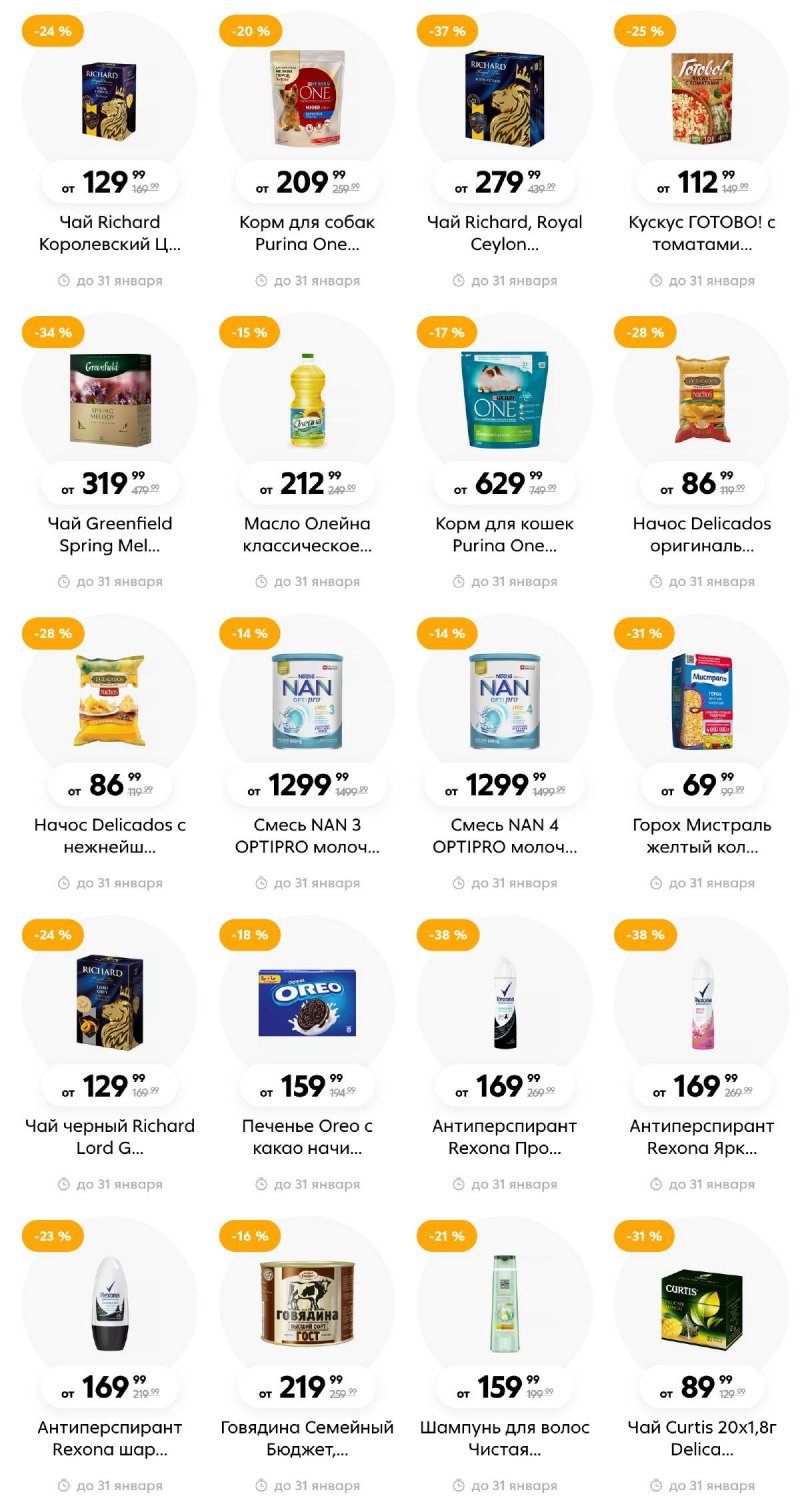Open Чай Richard Royal Ceylon card
800x1506 pixels.
(504, 100)
